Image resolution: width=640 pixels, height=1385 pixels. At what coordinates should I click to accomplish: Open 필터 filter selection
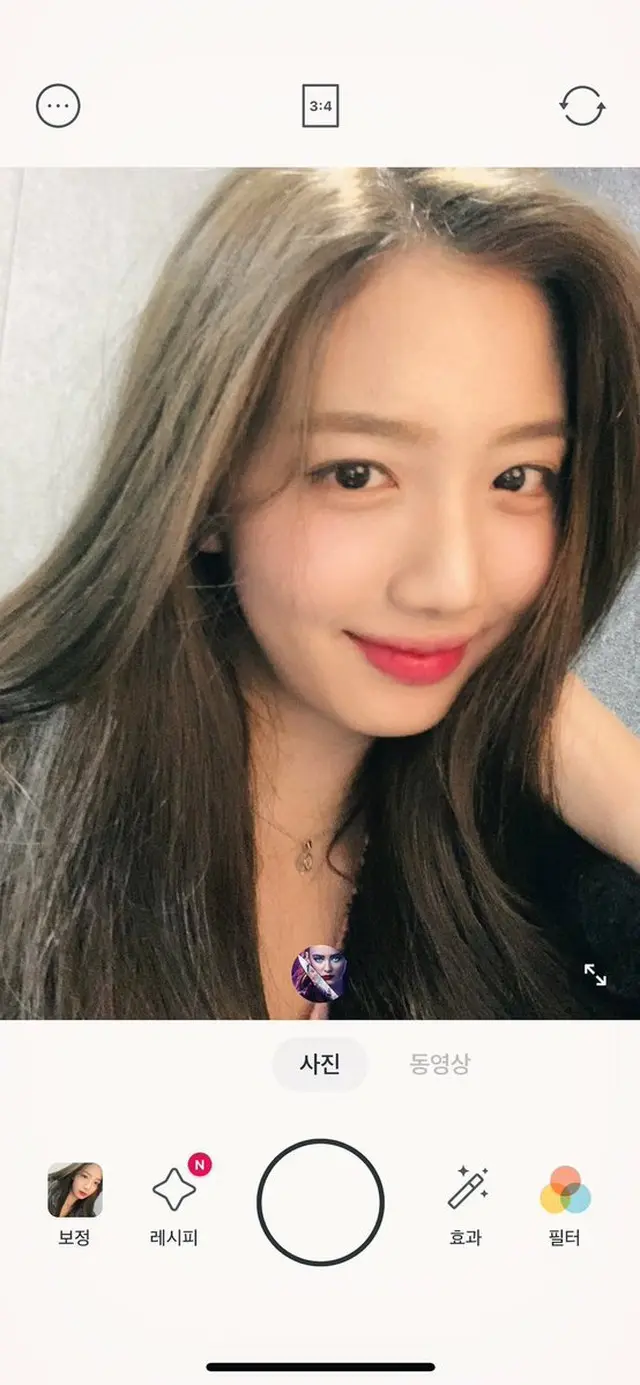565,1203
